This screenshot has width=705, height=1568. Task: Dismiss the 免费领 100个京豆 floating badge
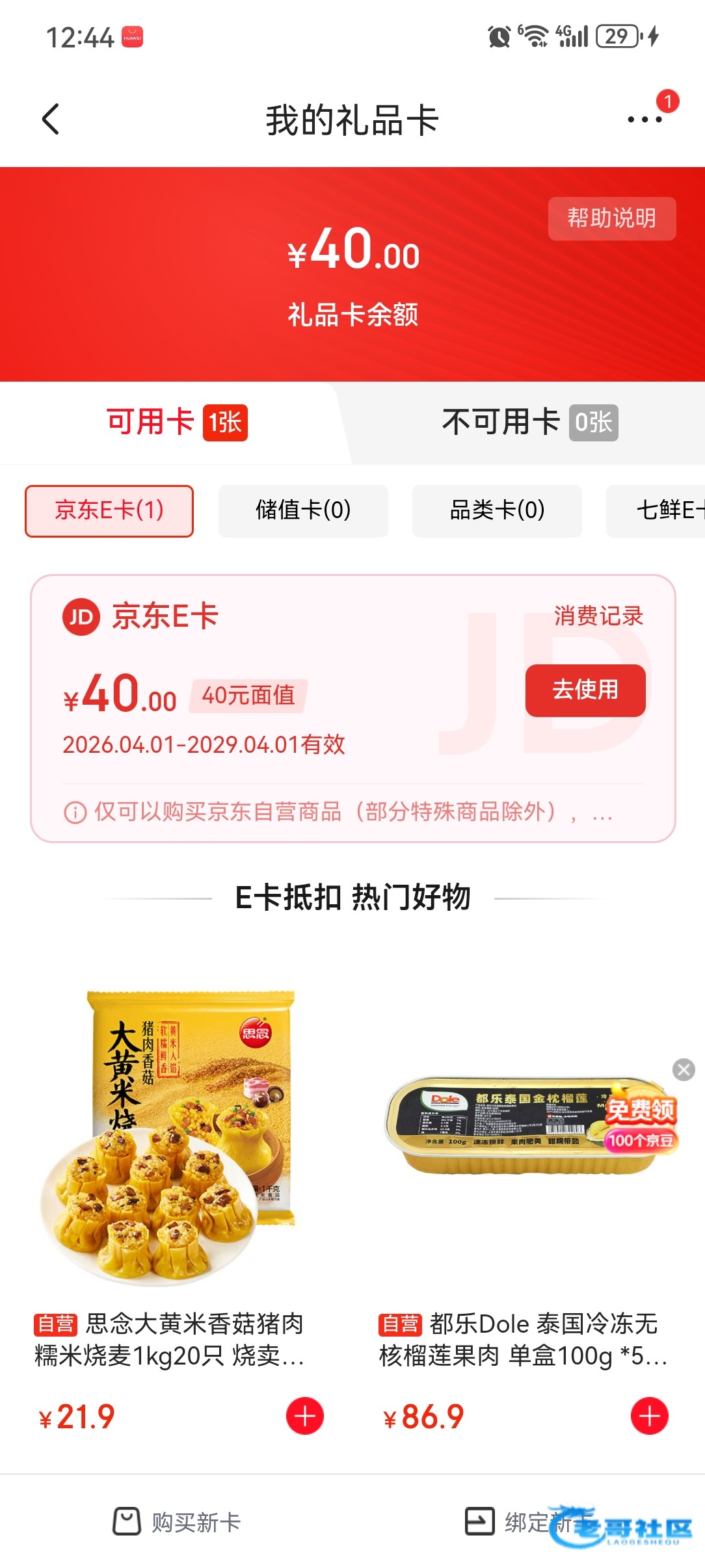[684, 1069]
